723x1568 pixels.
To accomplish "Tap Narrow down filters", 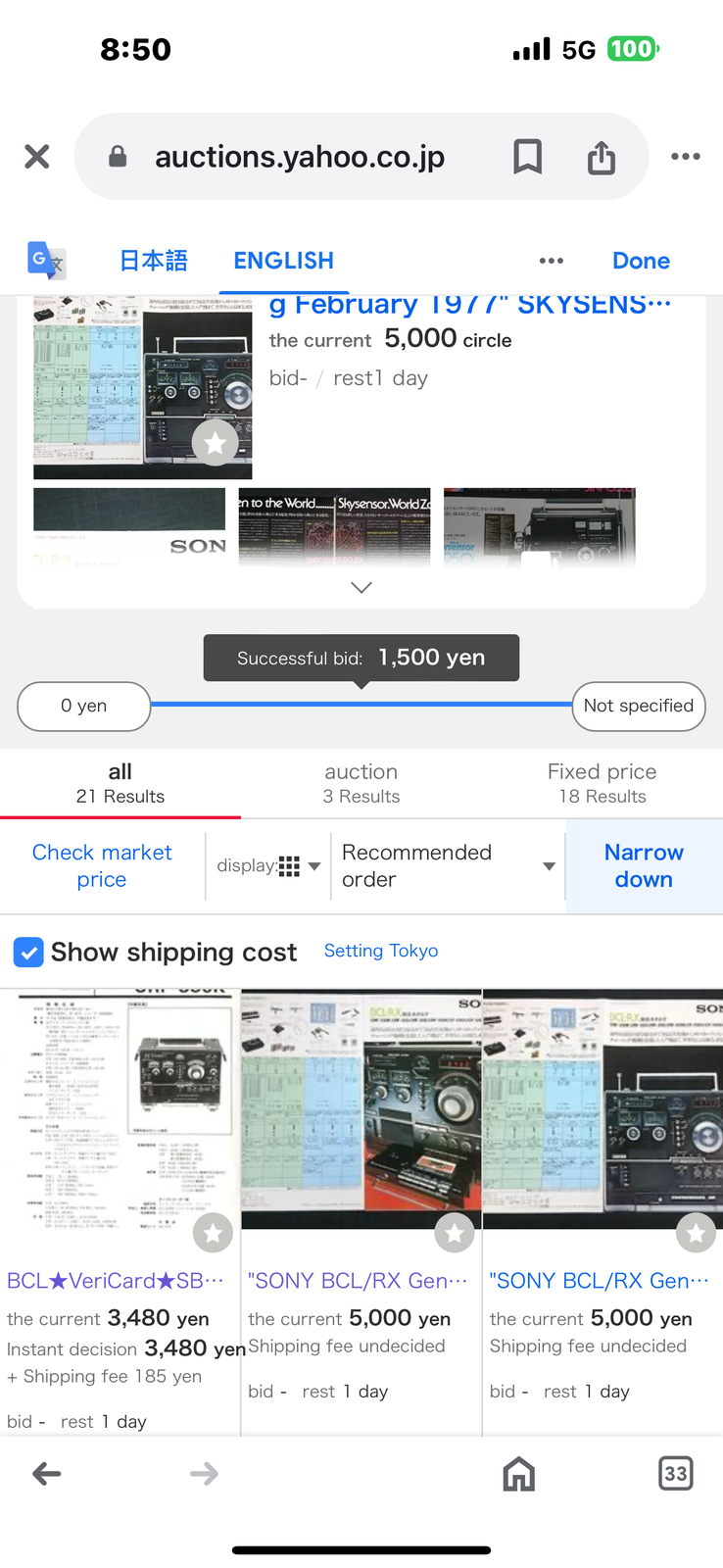I will 644,865.
